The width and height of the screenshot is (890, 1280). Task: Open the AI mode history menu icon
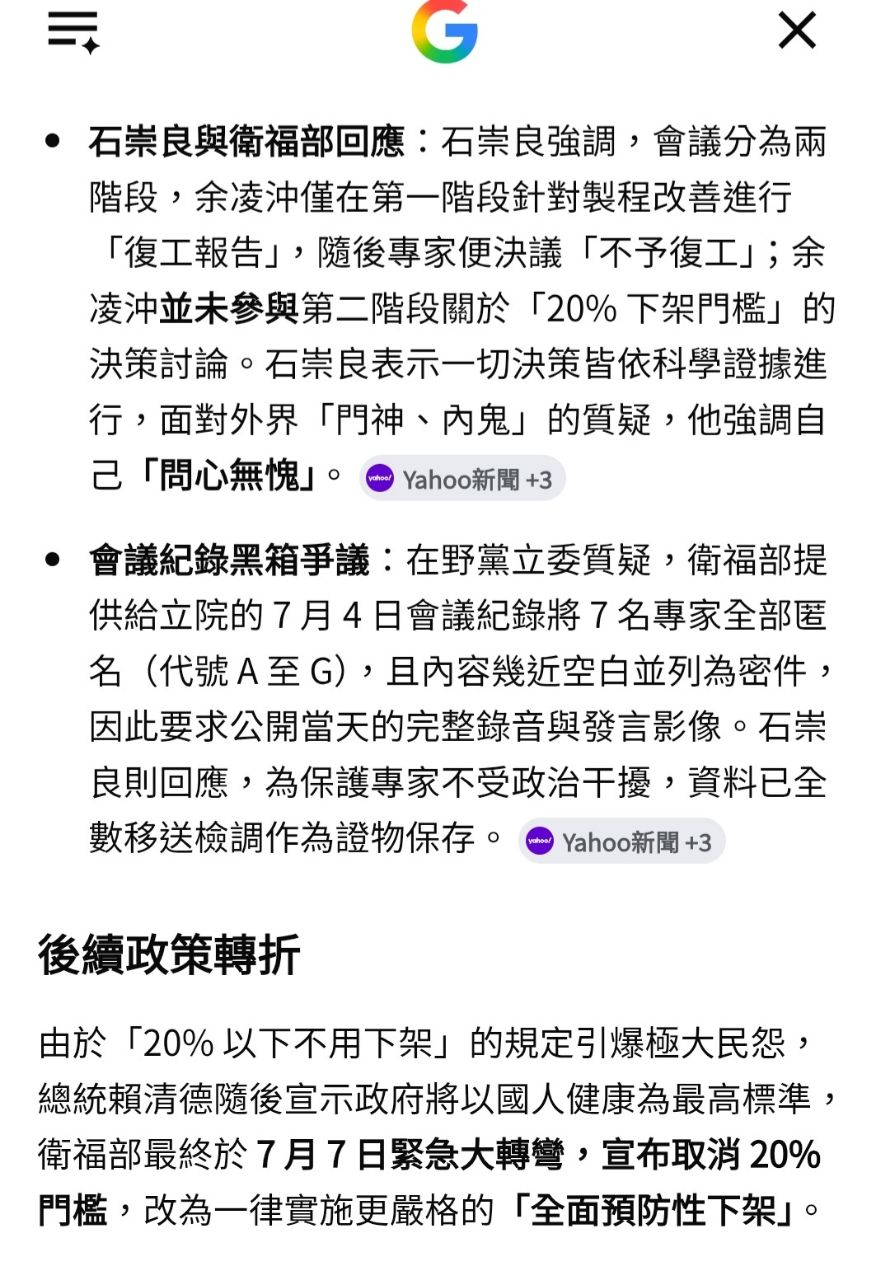tap(73, 32)
